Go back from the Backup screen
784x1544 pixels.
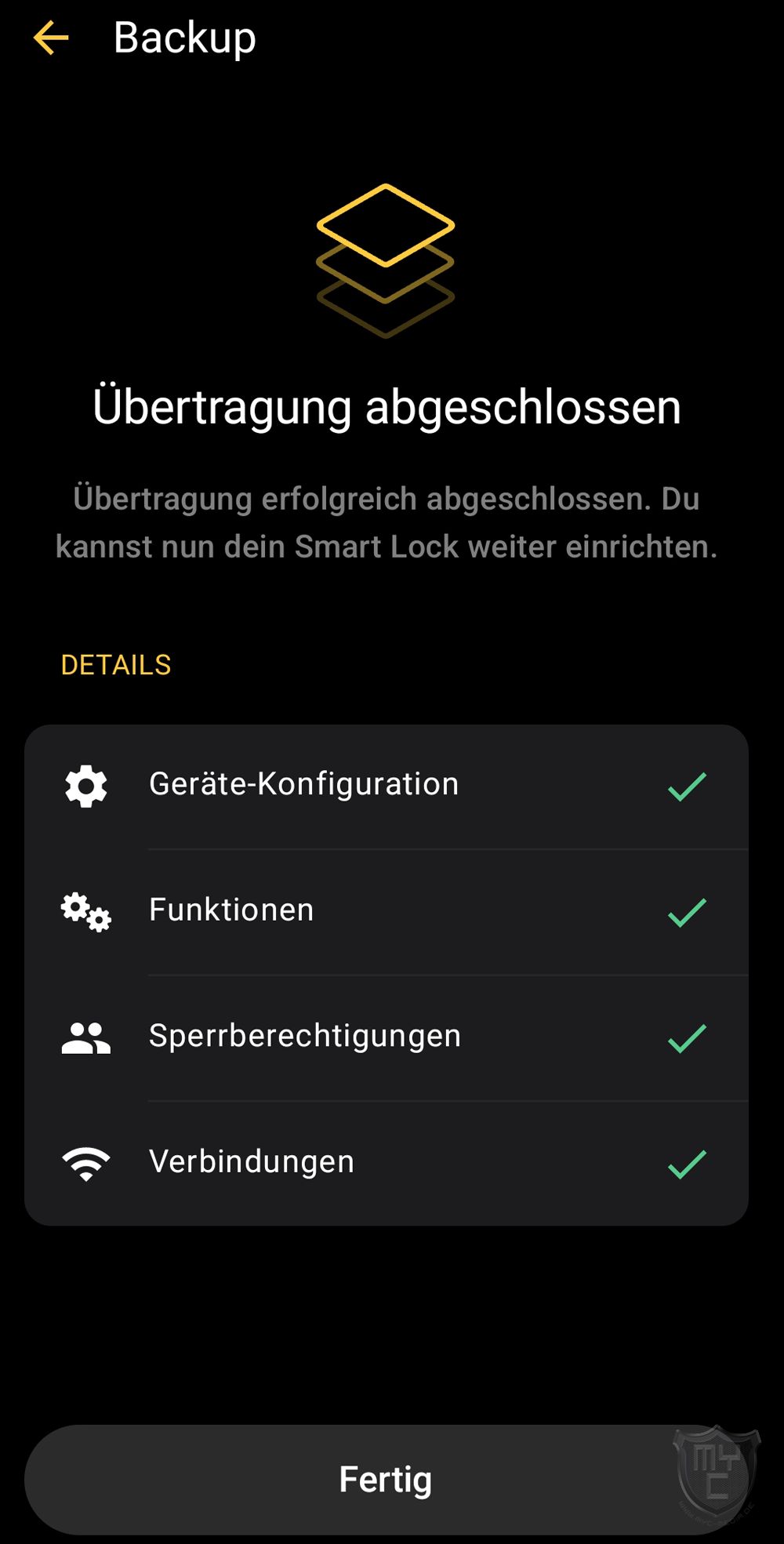52,38
